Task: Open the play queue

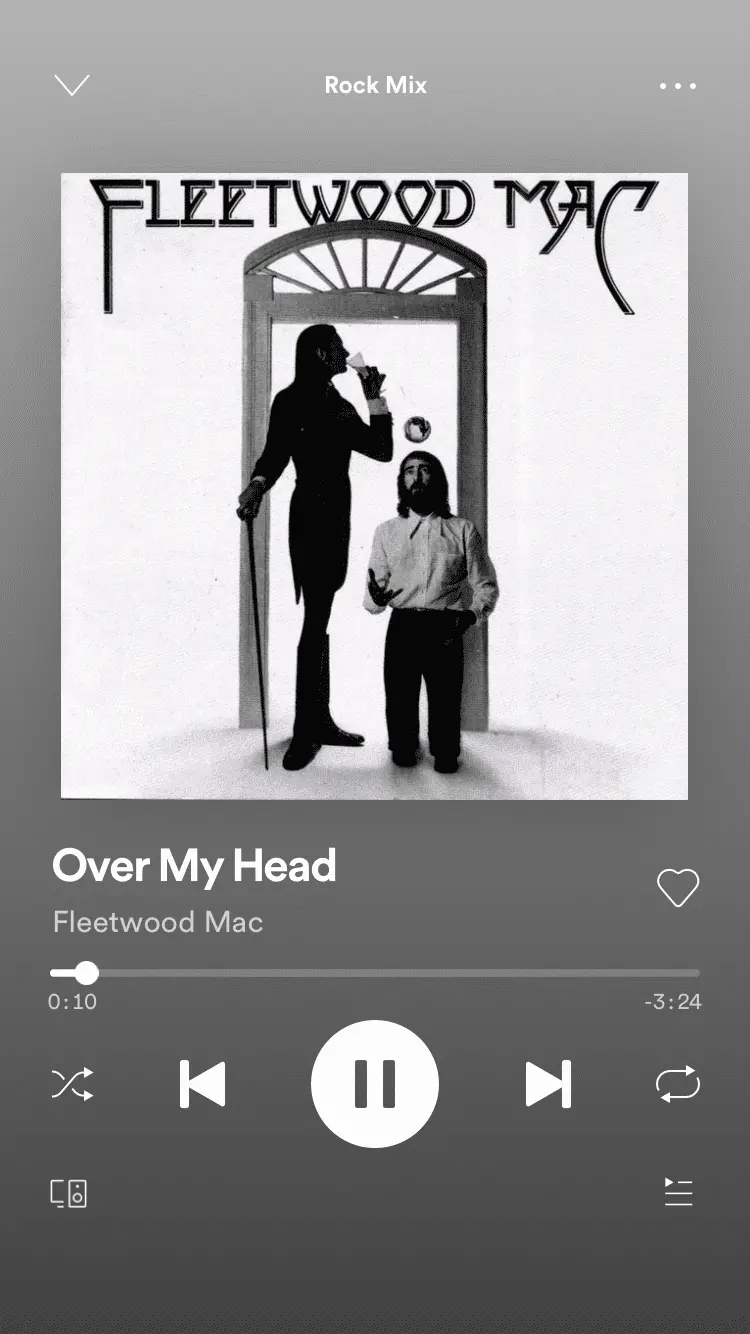Action: point(678,1192)
